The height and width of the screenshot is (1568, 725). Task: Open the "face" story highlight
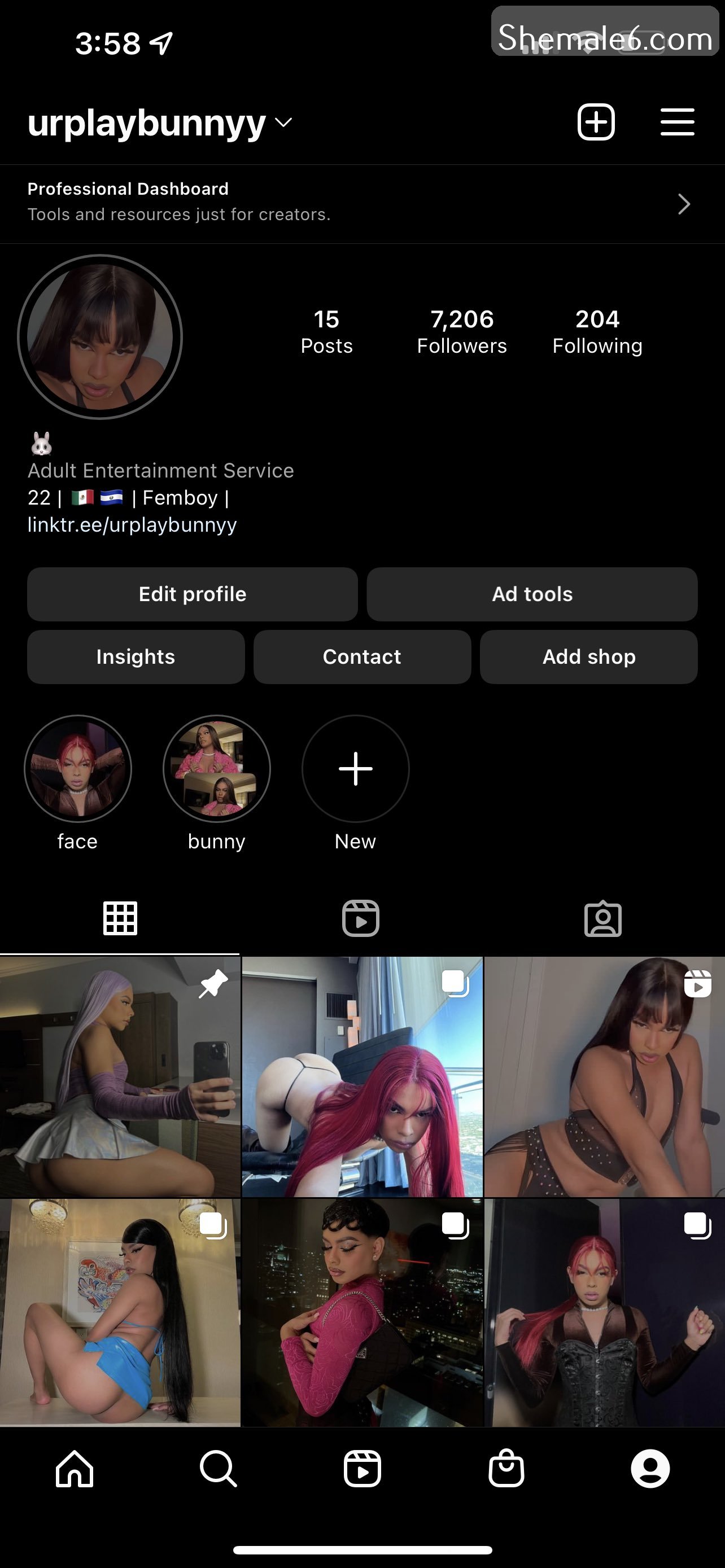[78, 769]
